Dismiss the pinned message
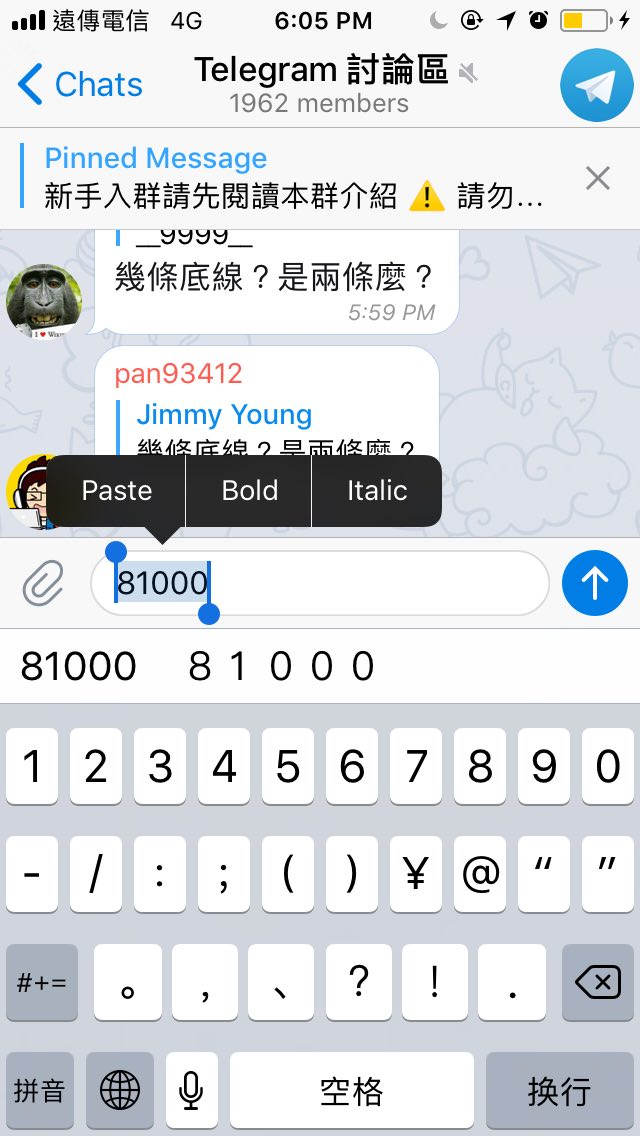 597,179
